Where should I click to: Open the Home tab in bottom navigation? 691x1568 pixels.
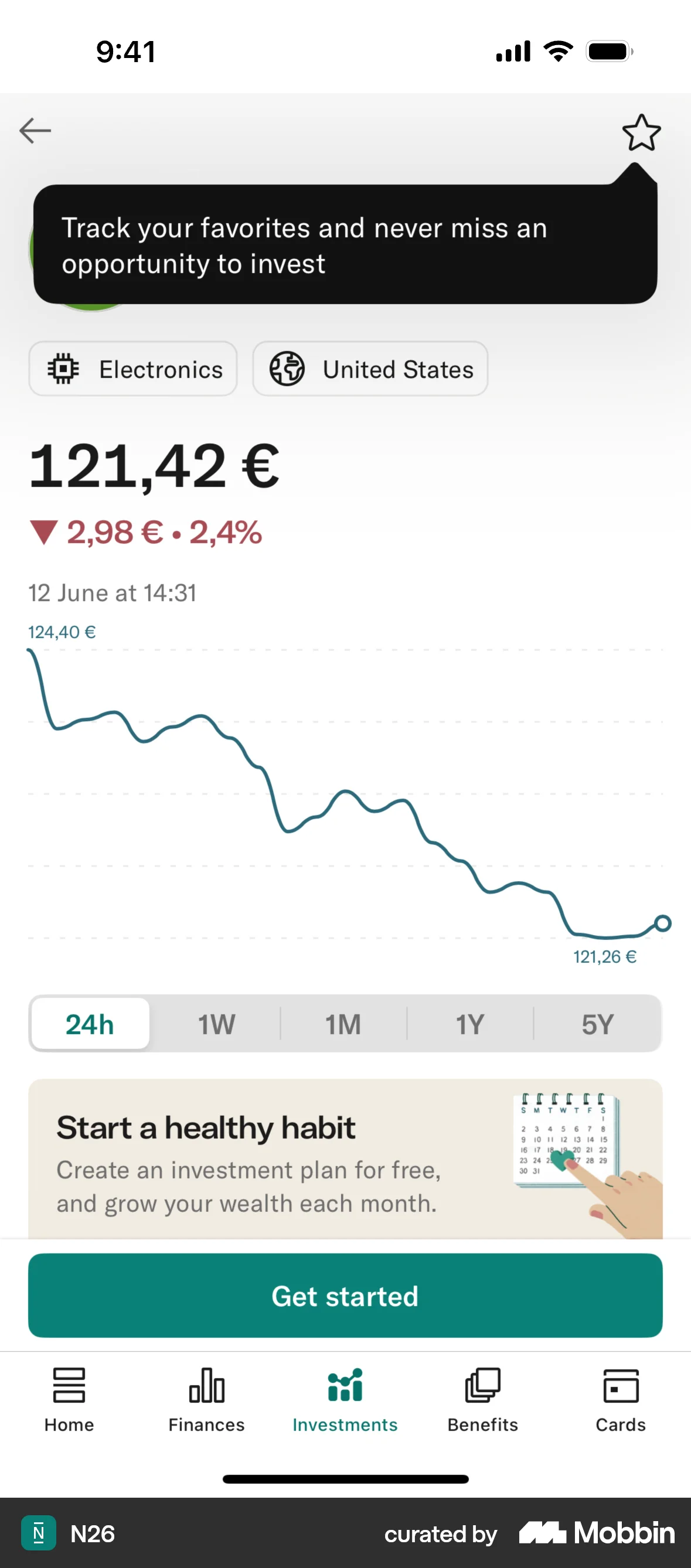point(68,1400)
